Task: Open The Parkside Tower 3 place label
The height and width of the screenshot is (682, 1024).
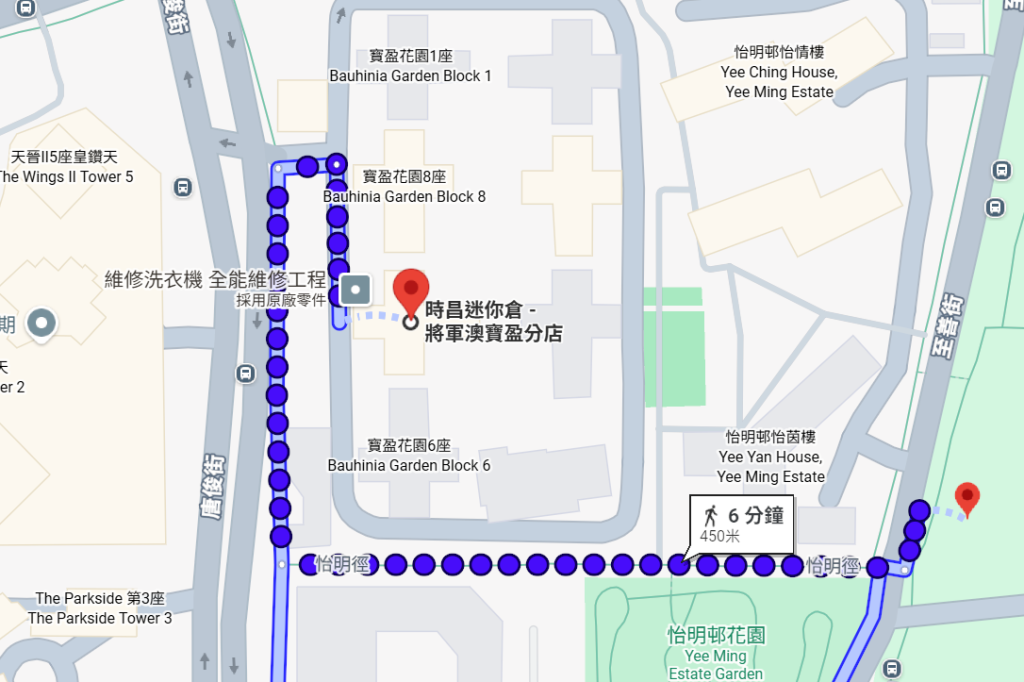Action: click(99, 608)
